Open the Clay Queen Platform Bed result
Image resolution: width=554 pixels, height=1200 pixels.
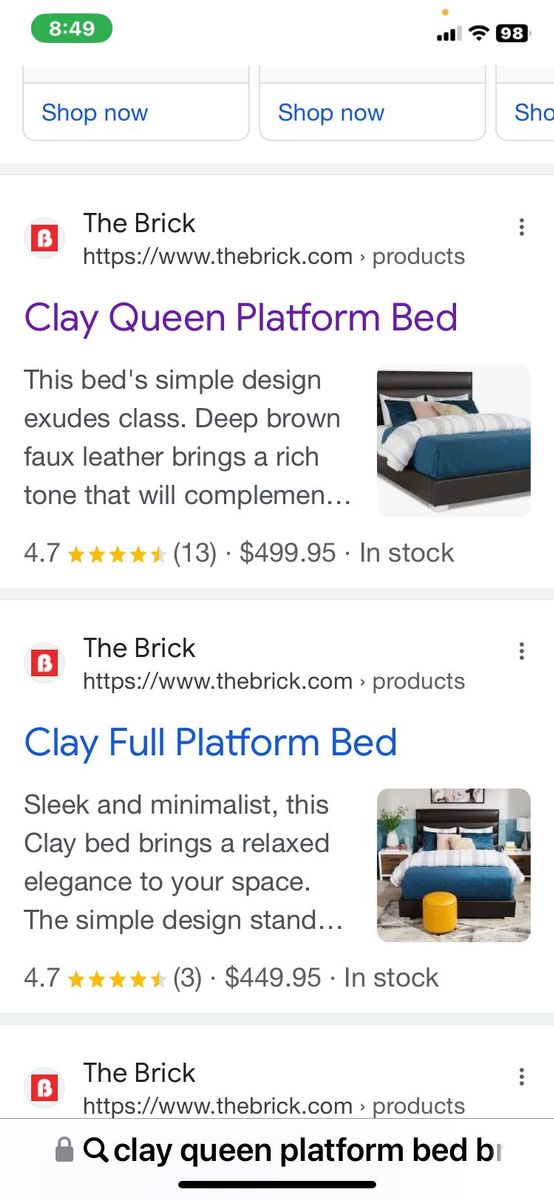(x=240, y=318)
